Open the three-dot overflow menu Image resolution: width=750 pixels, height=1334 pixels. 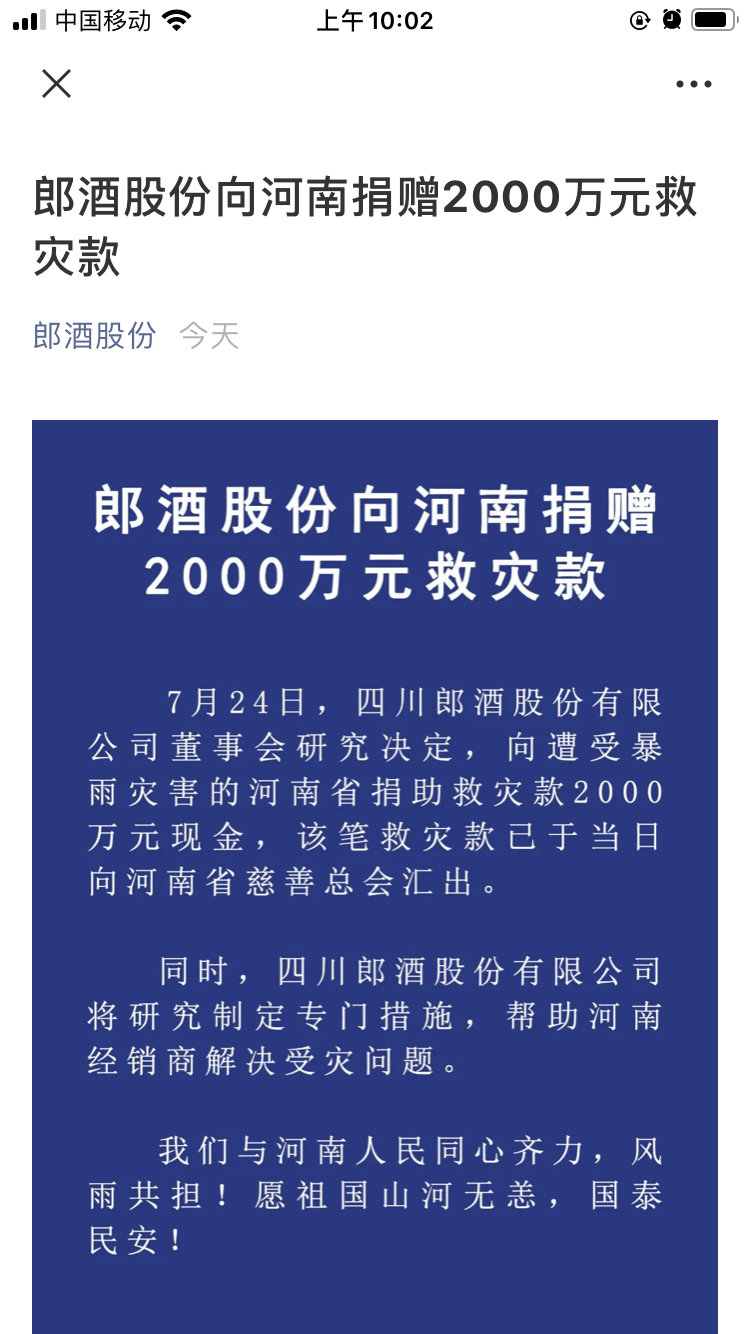pos(693,85)
